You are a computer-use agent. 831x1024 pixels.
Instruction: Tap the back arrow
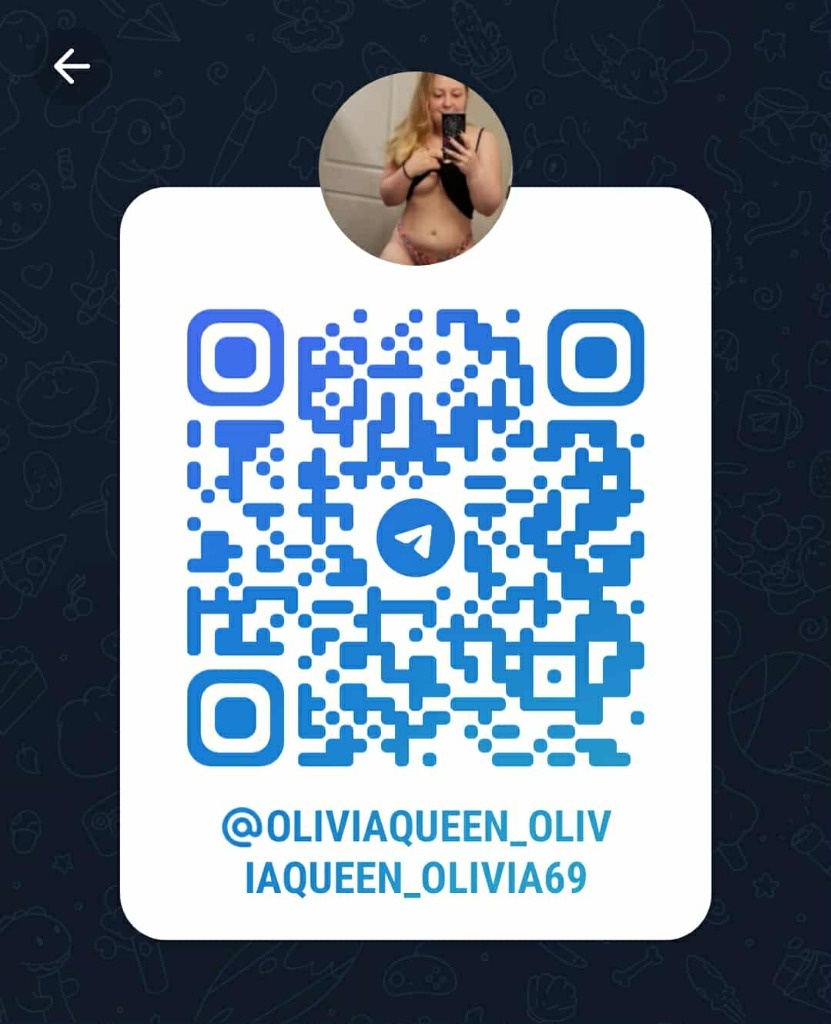coord(71,68)
